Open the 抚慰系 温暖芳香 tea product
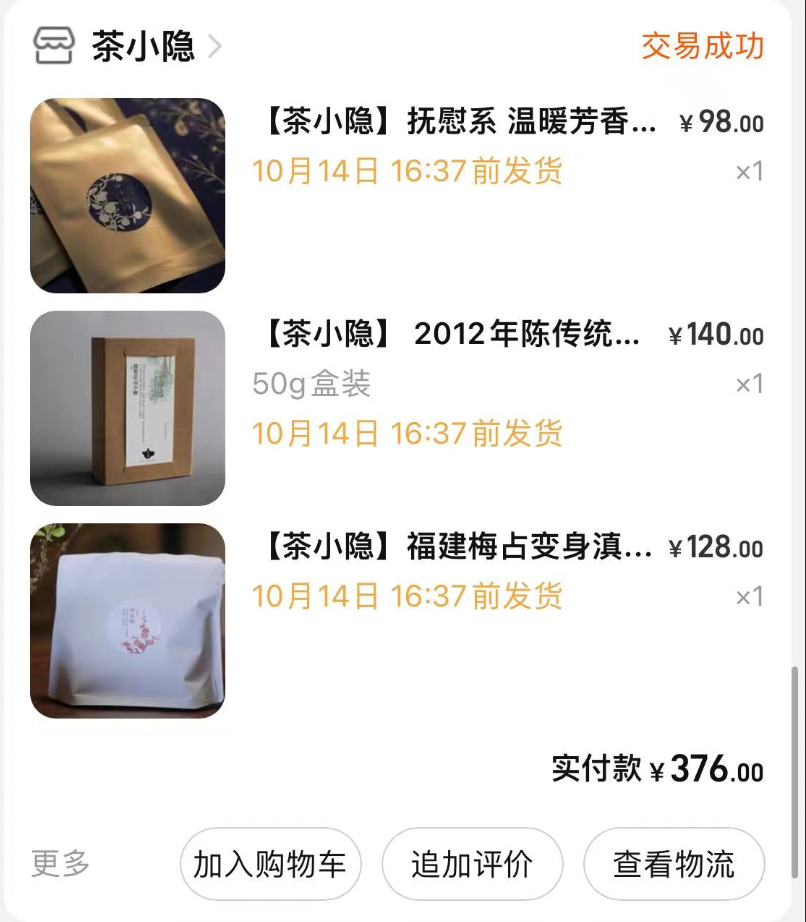Viewport: 806px width, 922px height. (x=461, y=123)
